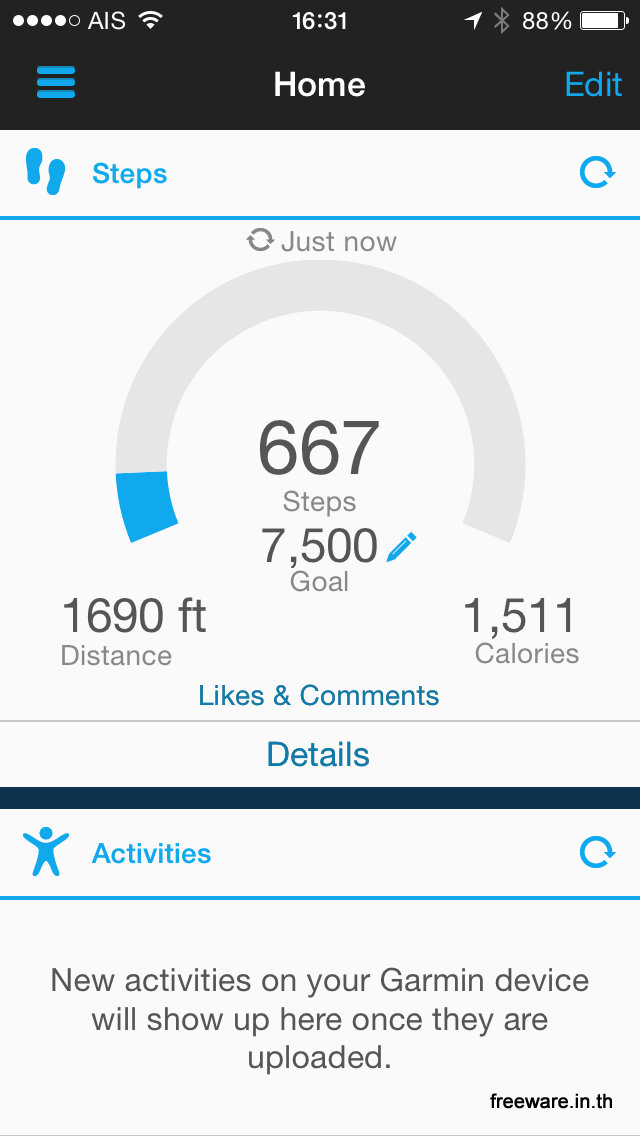Refresh the Steps section
The width and height of the screenshot is (640, 1136).
(597, 174)
